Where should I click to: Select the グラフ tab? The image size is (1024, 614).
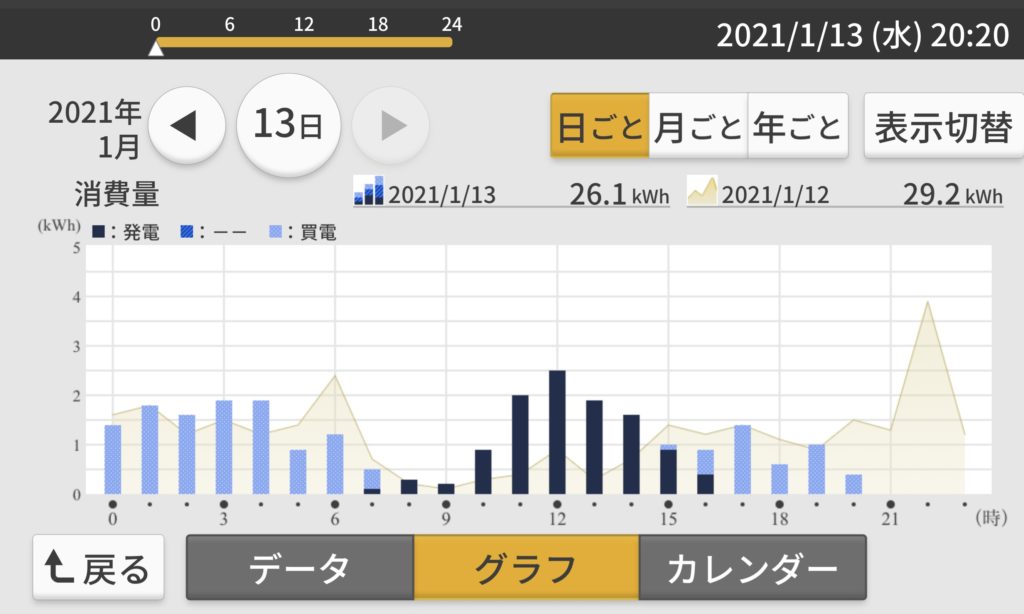point(526,568)
